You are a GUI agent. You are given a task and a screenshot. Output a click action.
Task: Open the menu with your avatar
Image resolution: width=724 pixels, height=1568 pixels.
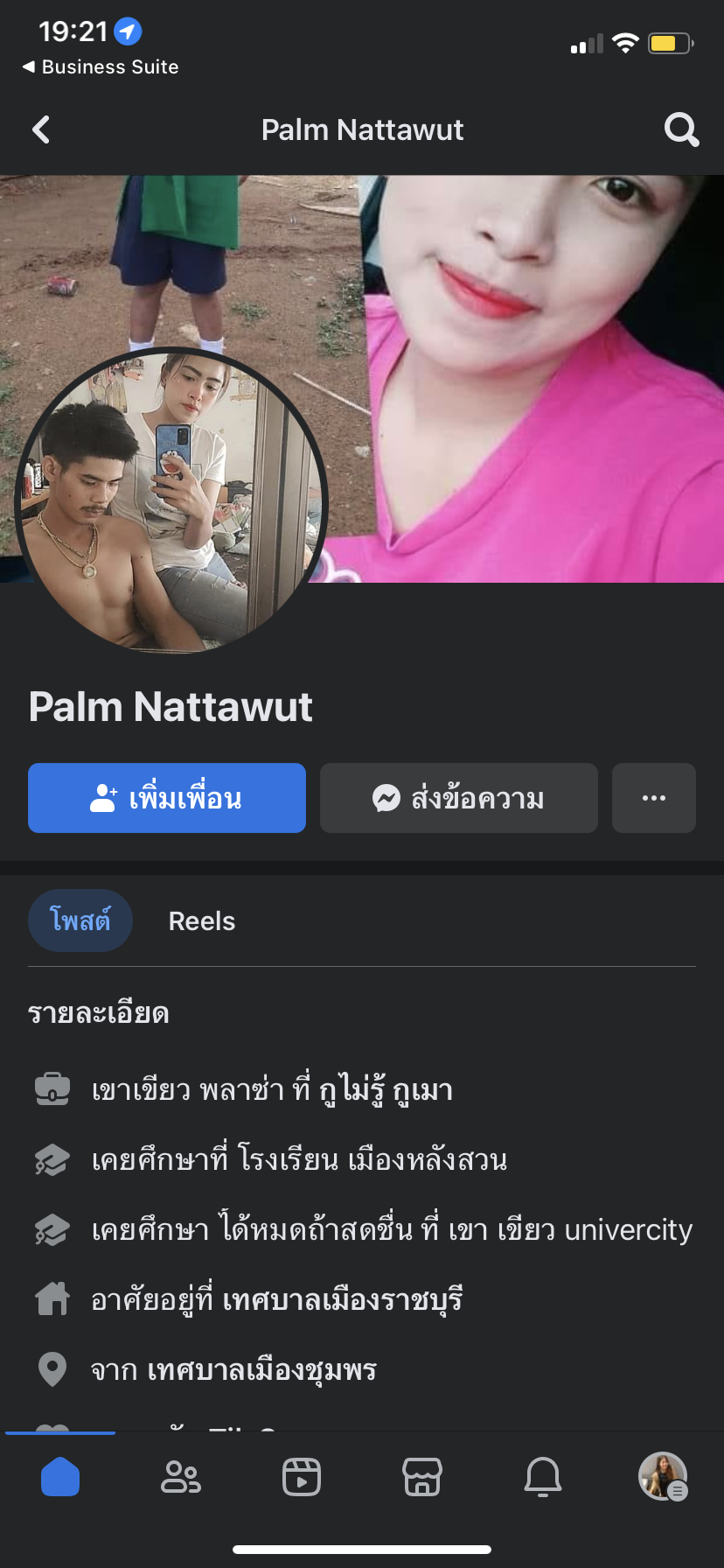pyautogui.click(x=663, y=1478)
